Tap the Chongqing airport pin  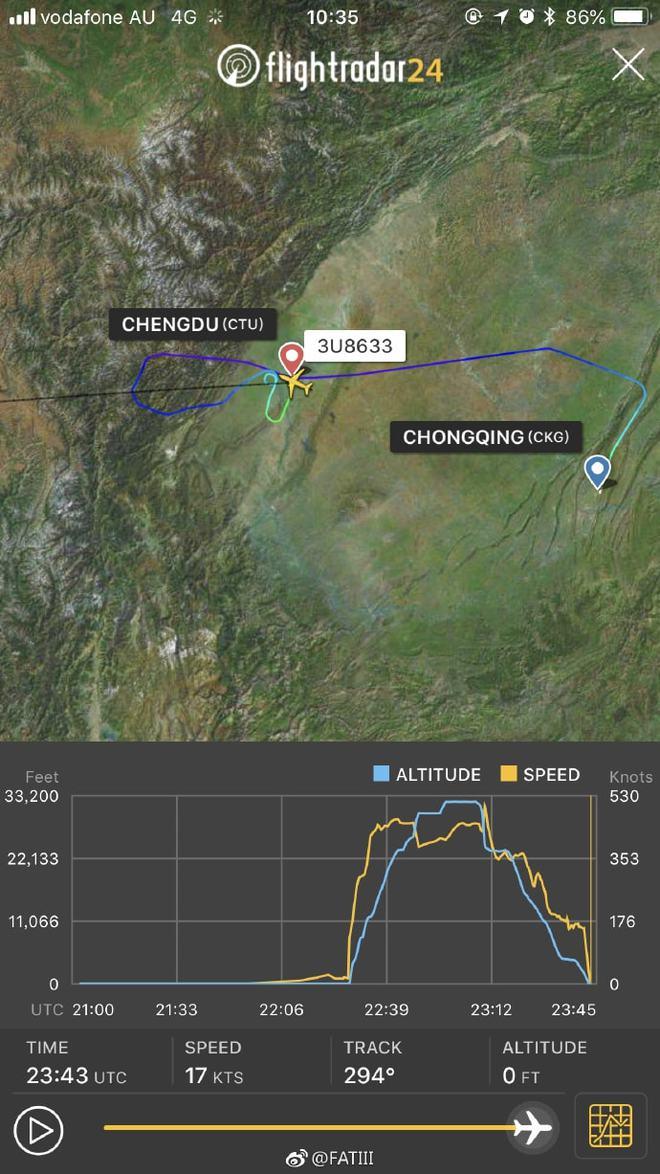[x=597, y=470]
